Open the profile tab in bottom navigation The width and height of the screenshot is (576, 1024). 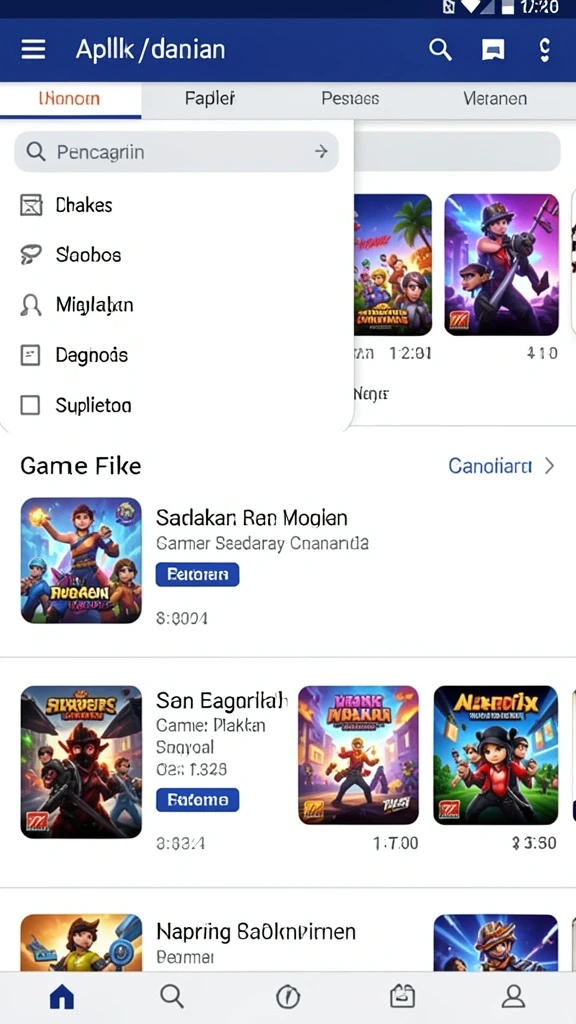click(x=513, y=997)
